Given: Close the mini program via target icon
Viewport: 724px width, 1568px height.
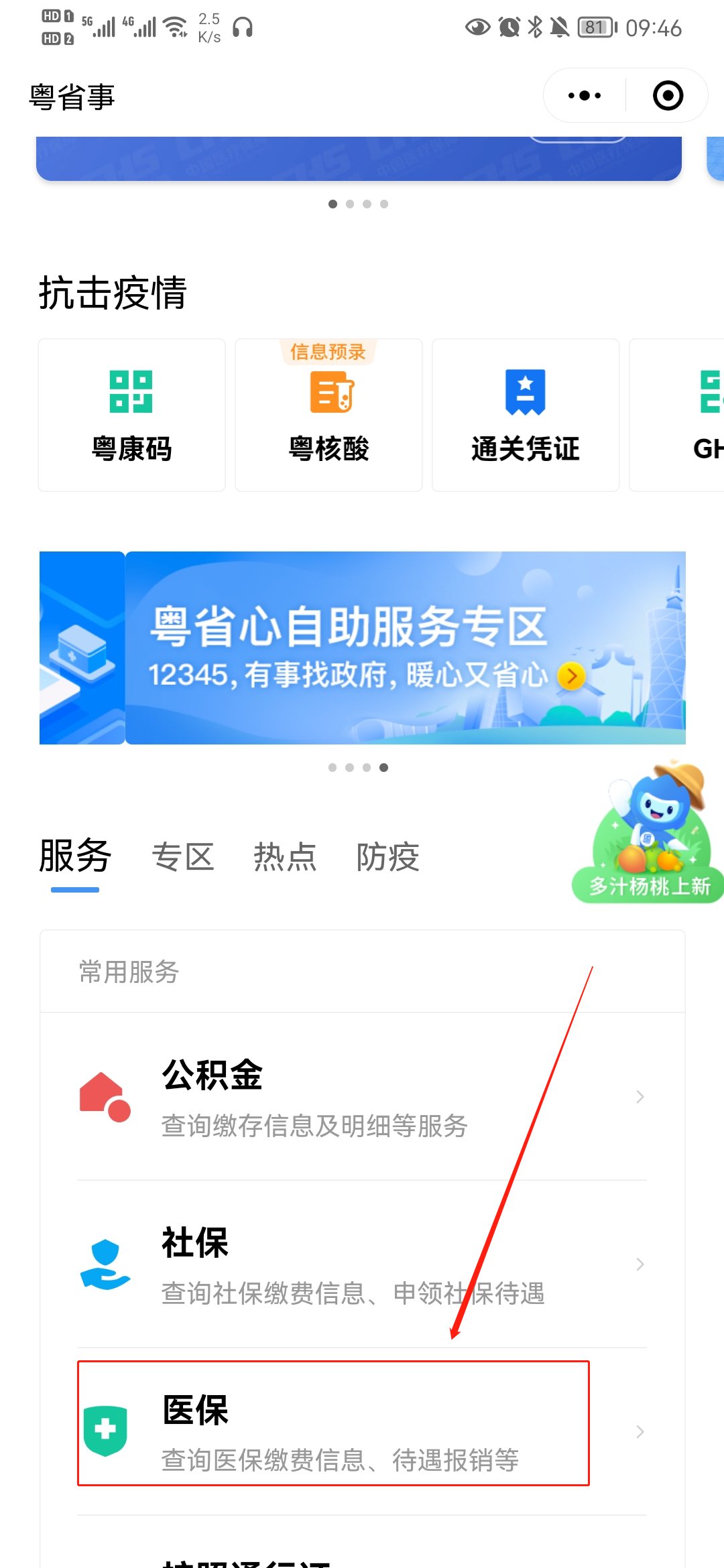Looking at the screenshot, I should point(668,96).
